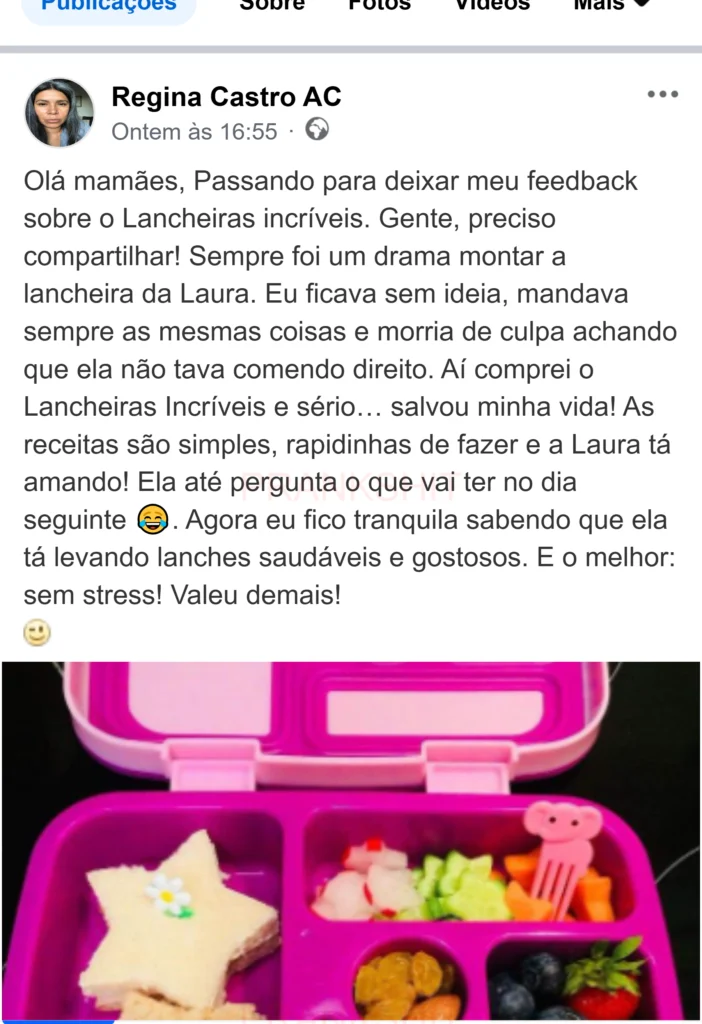Switch to the Sobre tab

pyautogui.click(x=272, y=6)
